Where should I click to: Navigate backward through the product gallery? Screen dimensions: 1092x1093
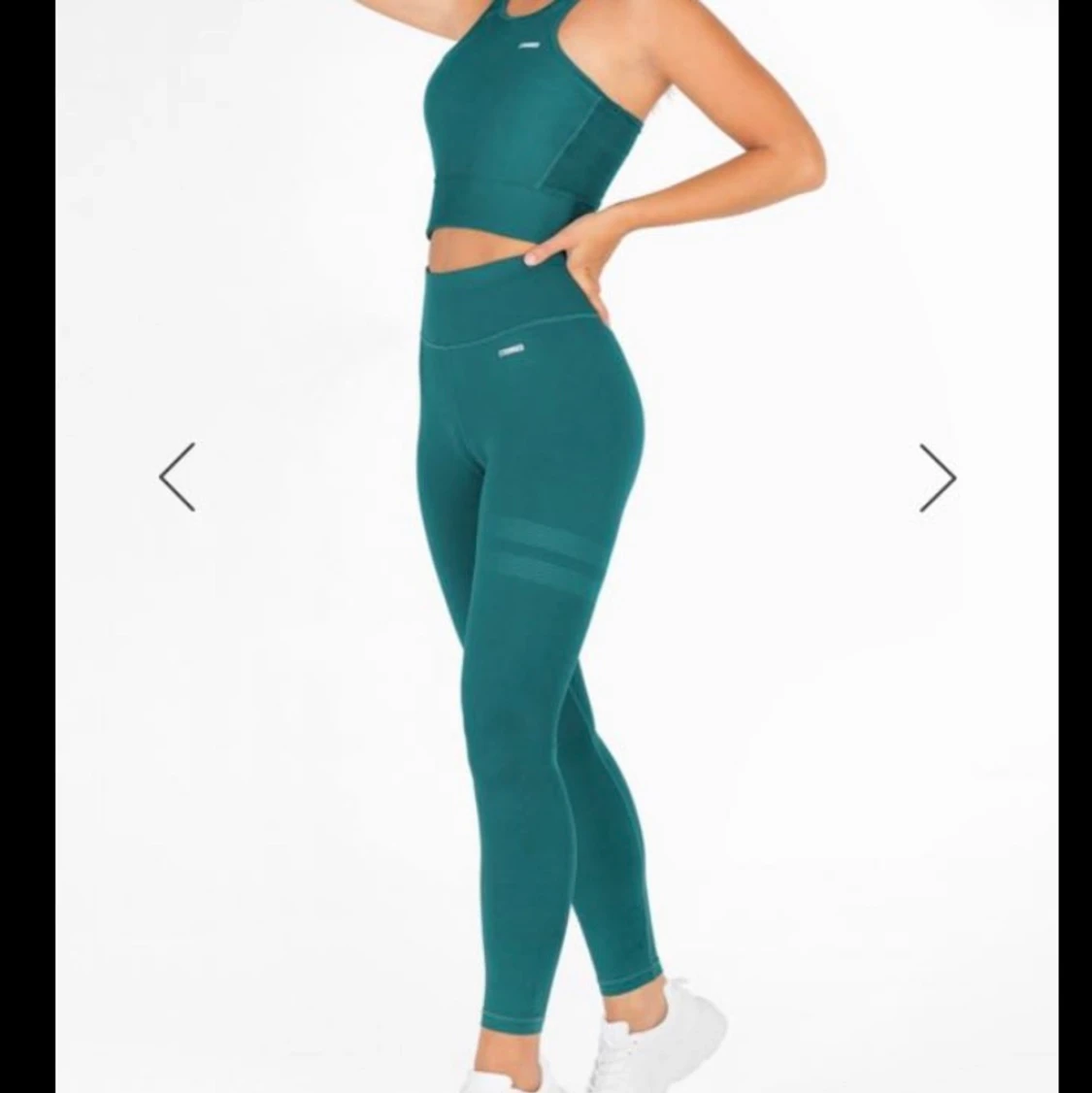coord(177,477)
